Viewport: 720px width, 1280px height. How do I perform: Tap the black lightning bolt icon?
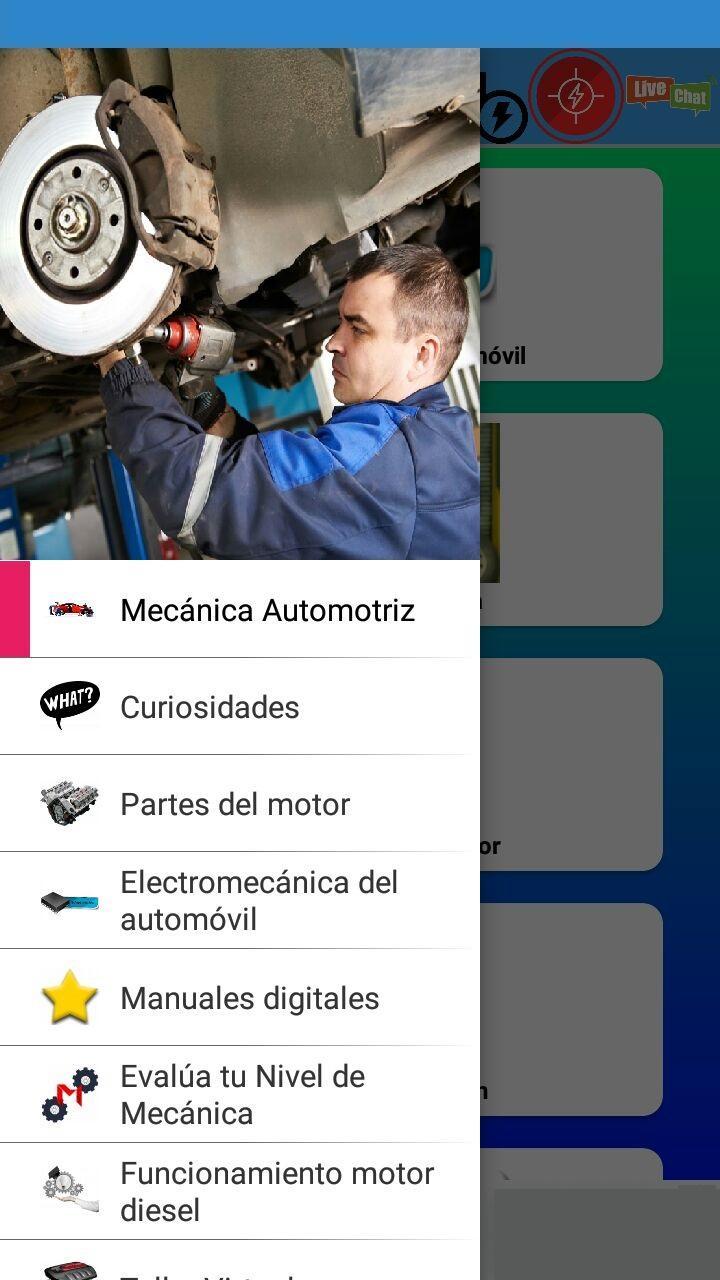point(503,117)
